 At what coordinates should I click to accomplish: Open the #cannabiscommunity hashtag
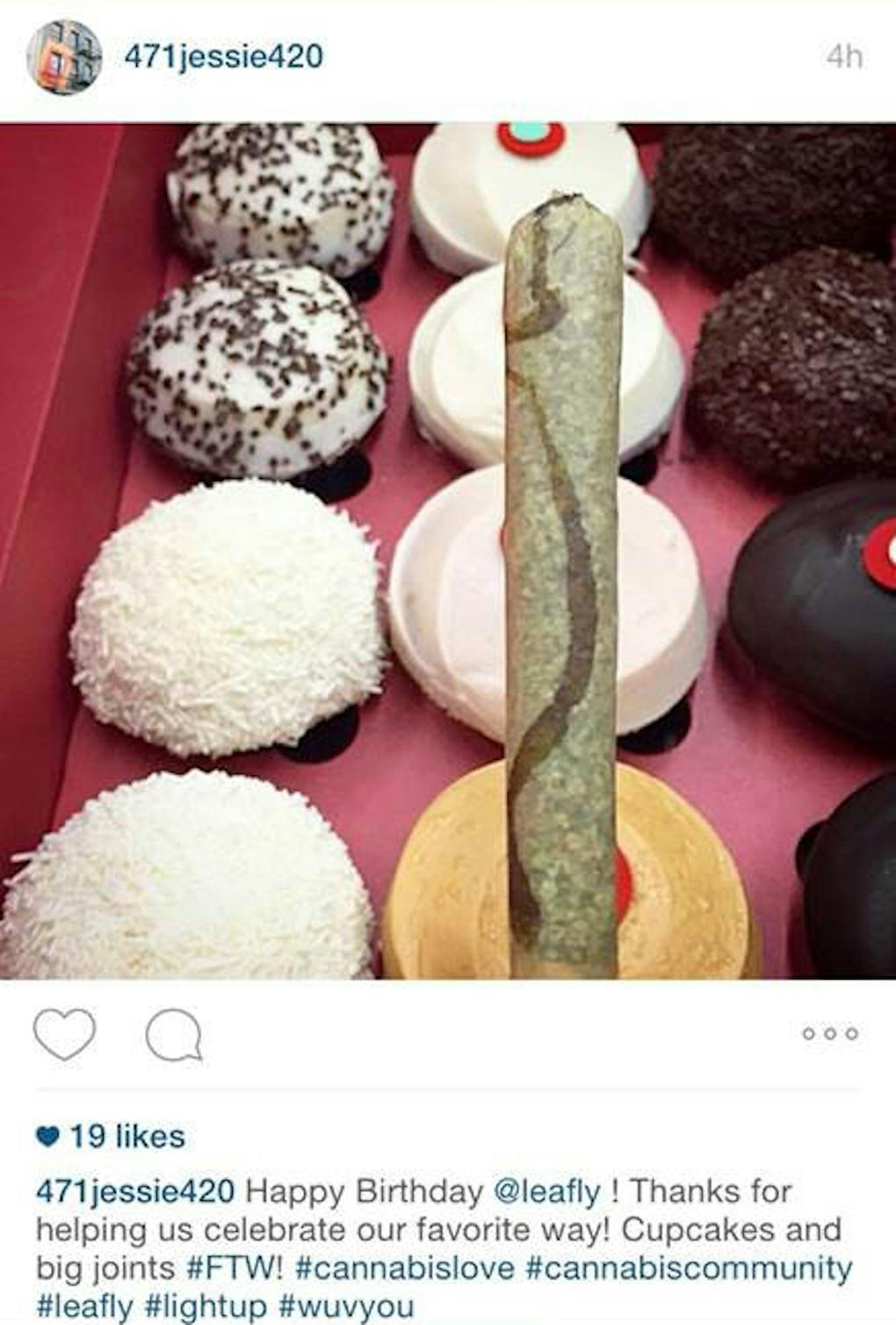(688, 1268)
